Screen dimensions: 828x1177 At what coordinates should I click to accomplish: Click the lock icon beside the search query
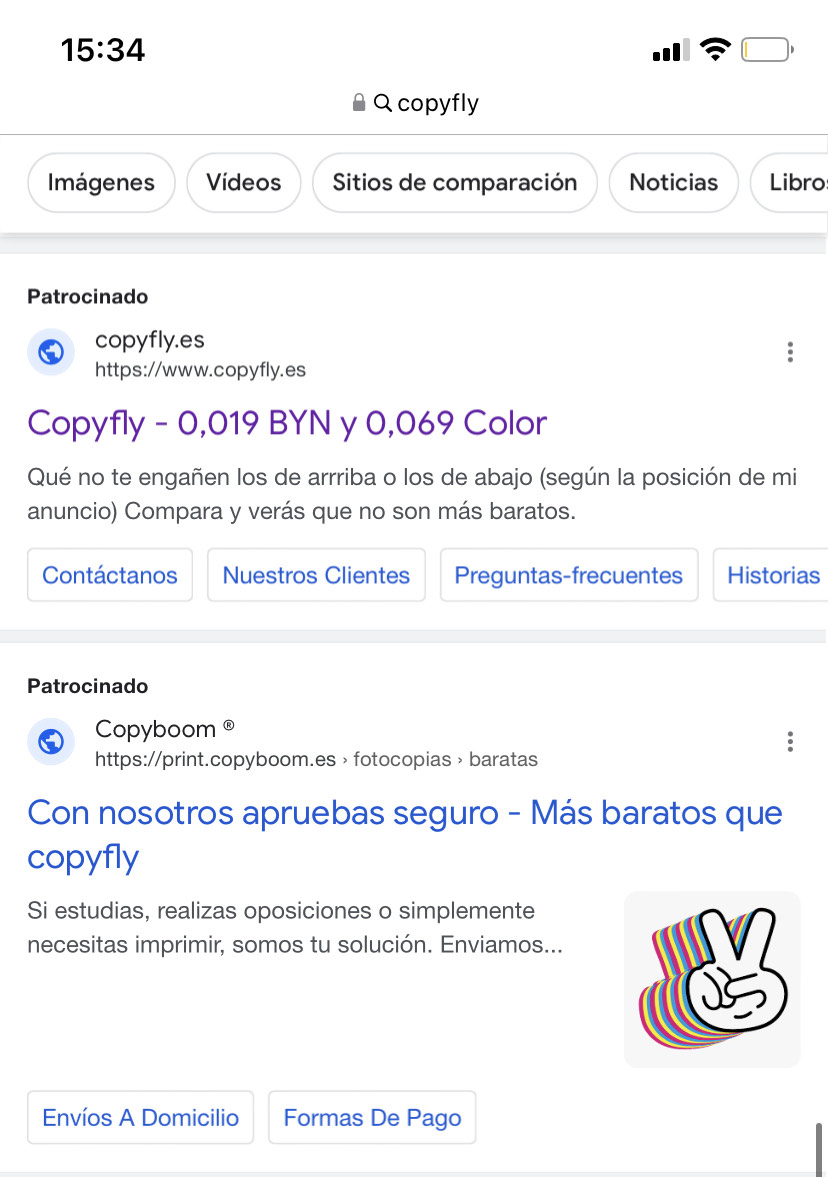click(357, 103)
